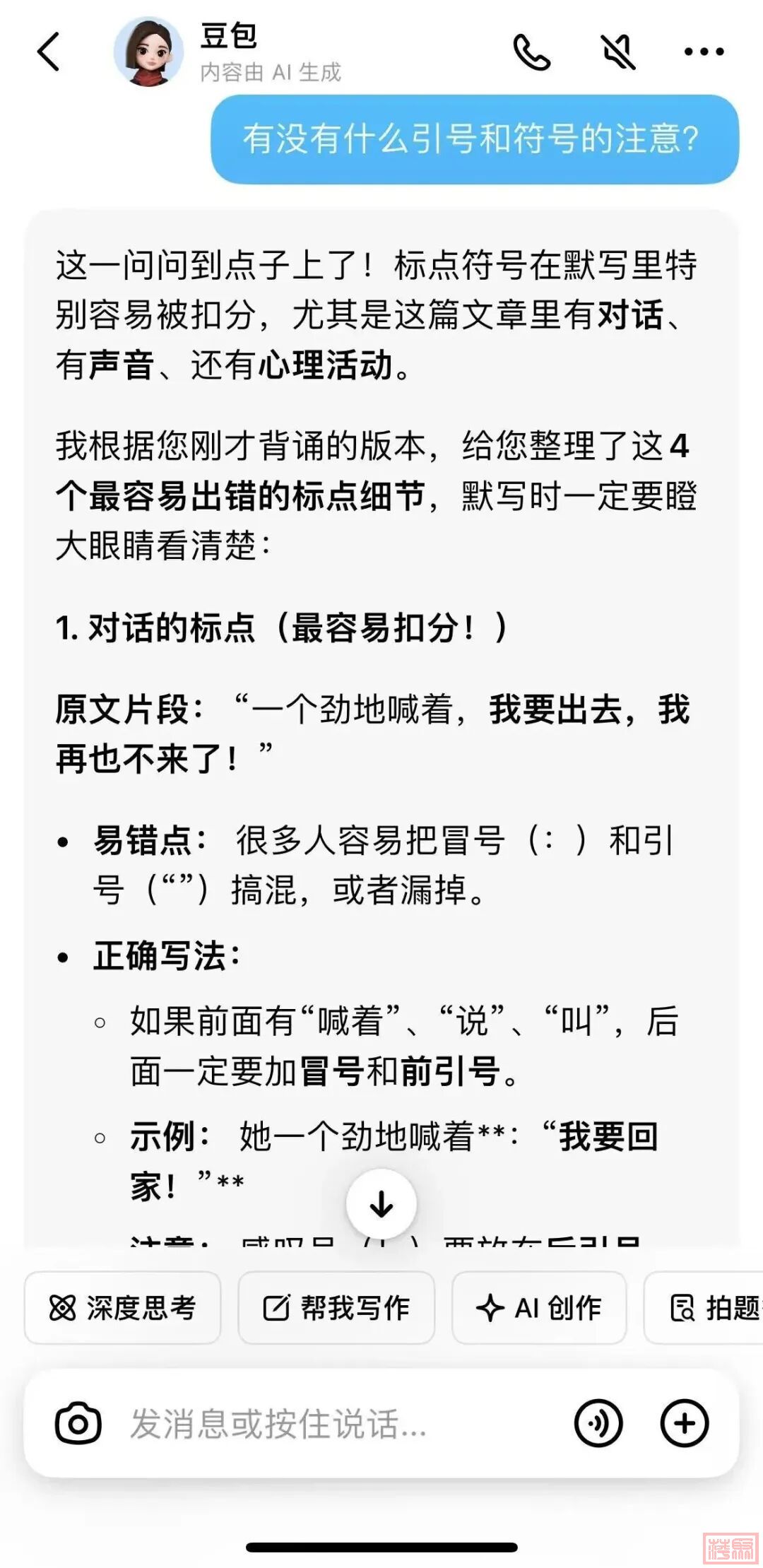Viewport: 763px width, 1568px height.
Task: Start a voice call with Doubao
Action: point(531,52)
